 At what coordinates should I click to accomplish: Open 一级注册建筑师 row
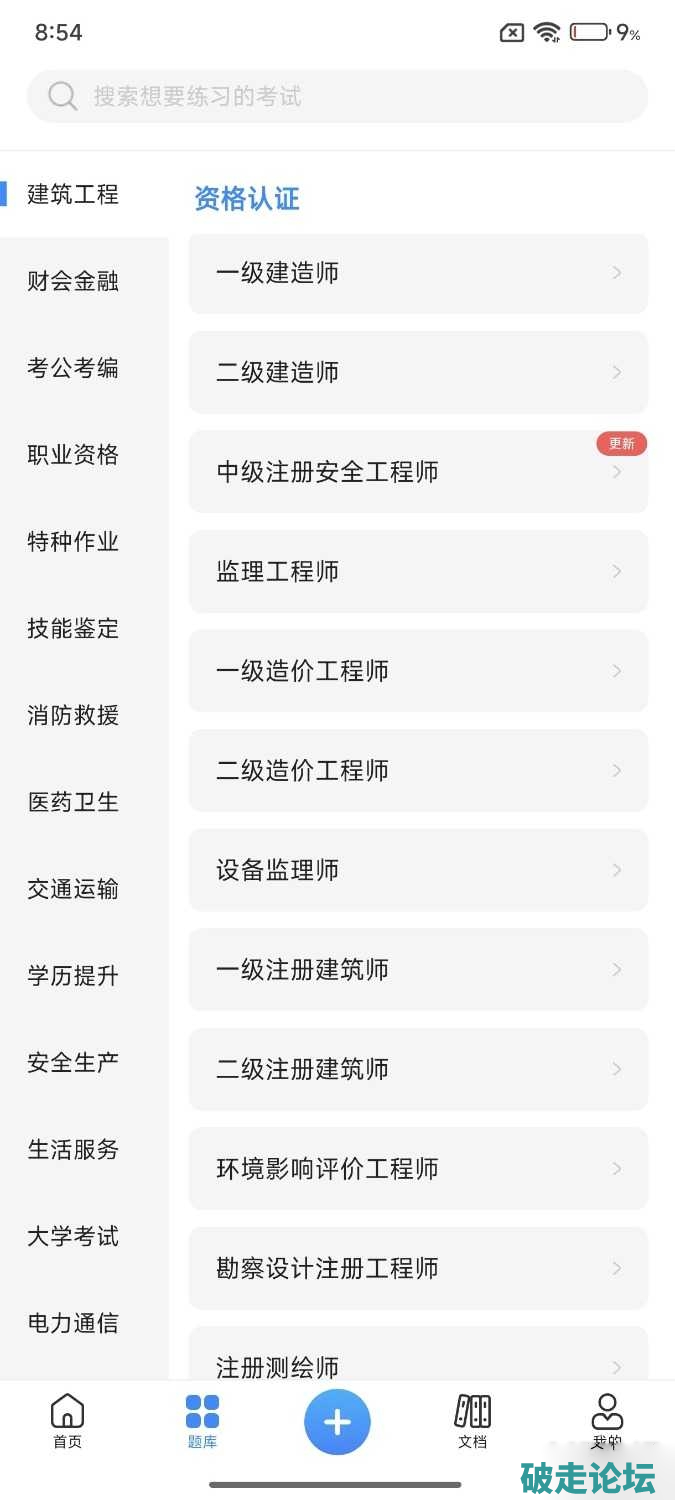click(x=418, y=969)
